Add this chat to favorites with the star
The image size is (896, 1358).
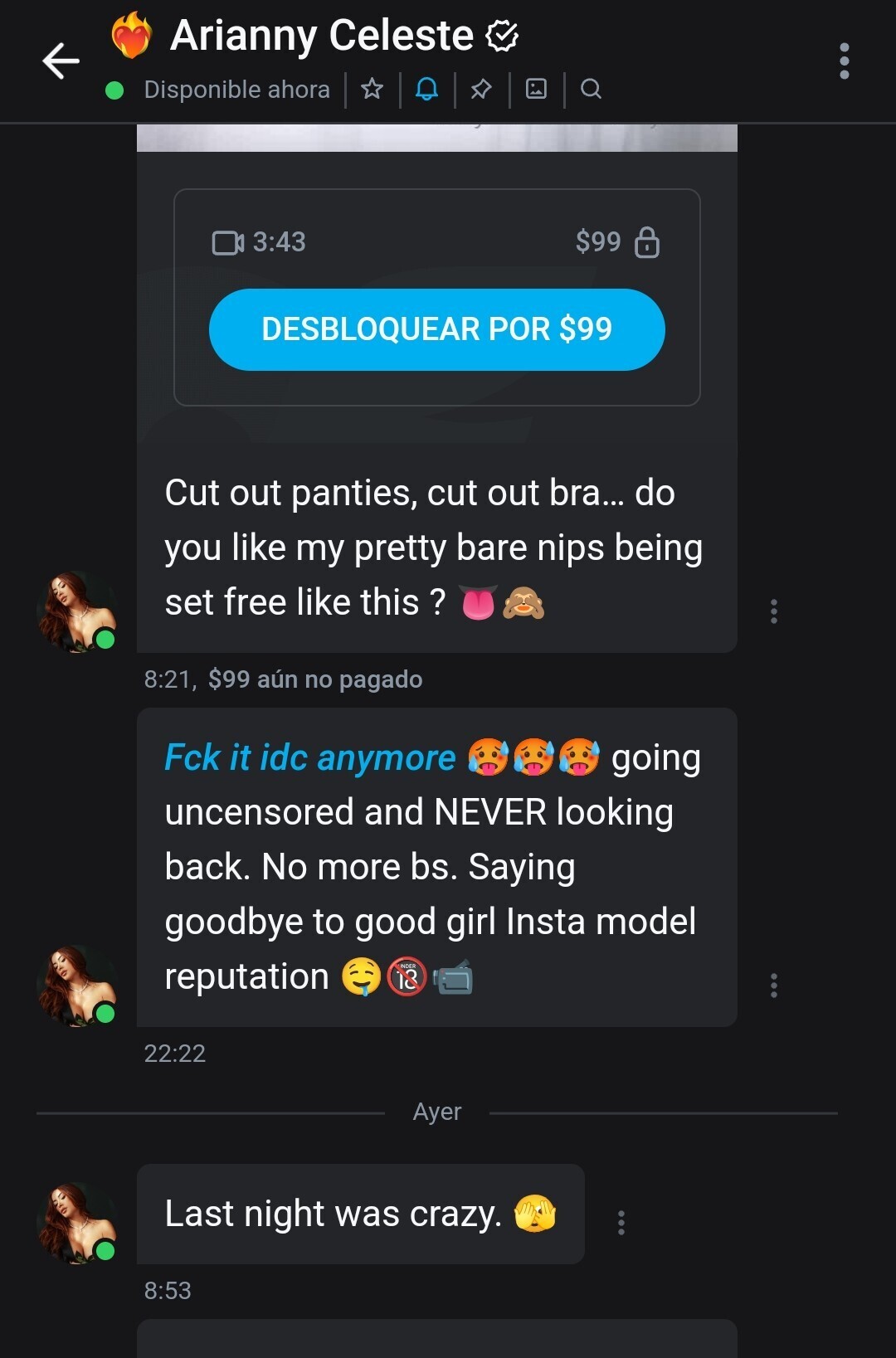pos(372,89)
